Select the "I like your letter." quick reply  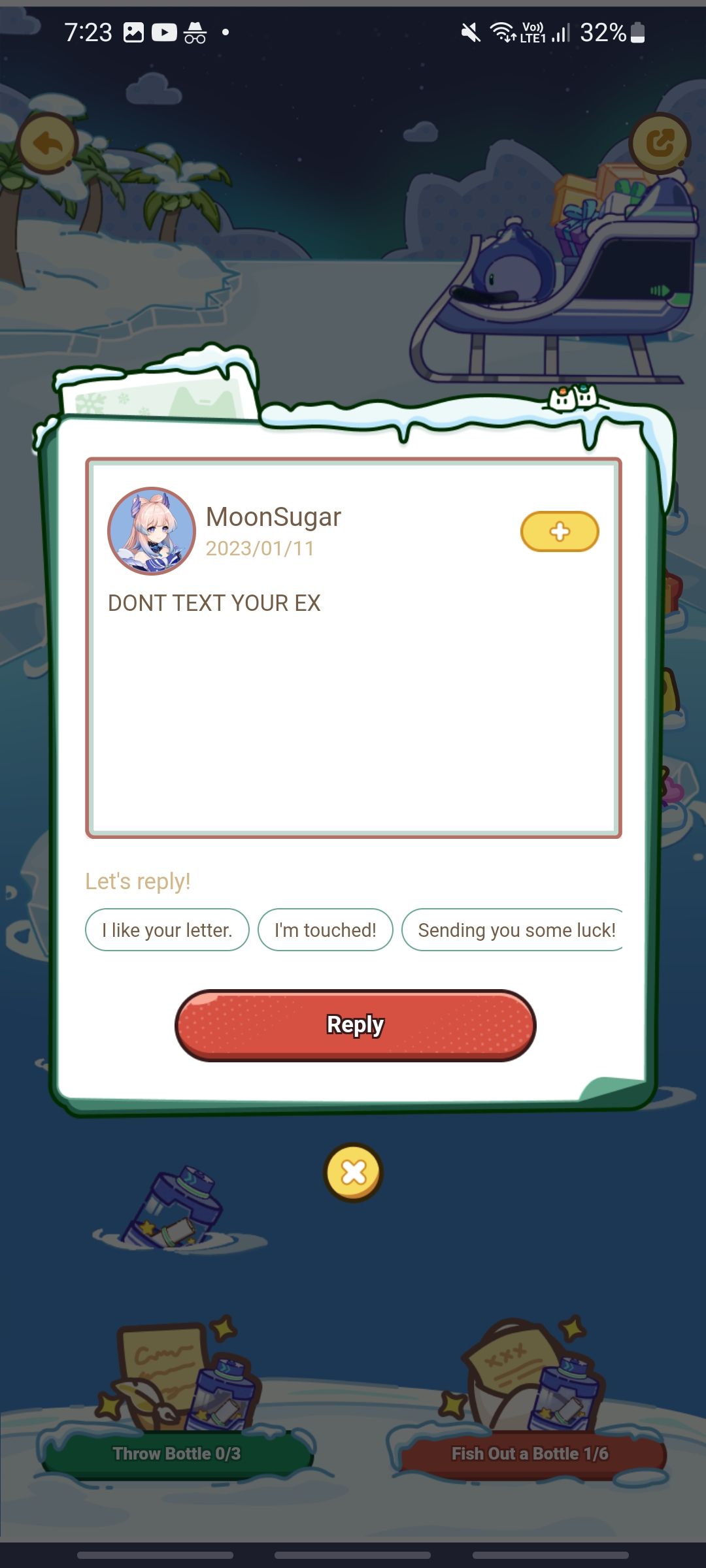[x=167, y=930]
